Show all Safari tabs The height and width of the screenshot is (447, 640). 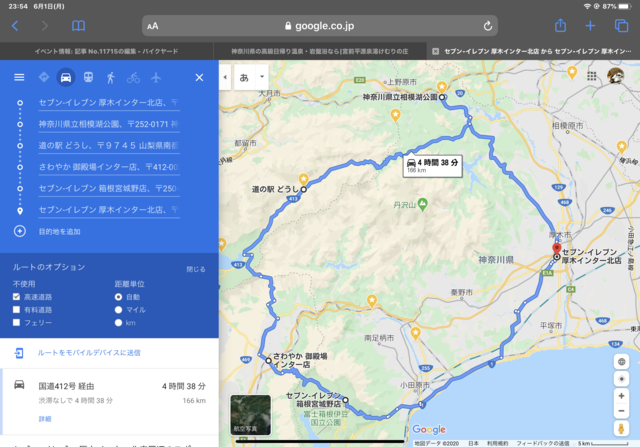620,26
